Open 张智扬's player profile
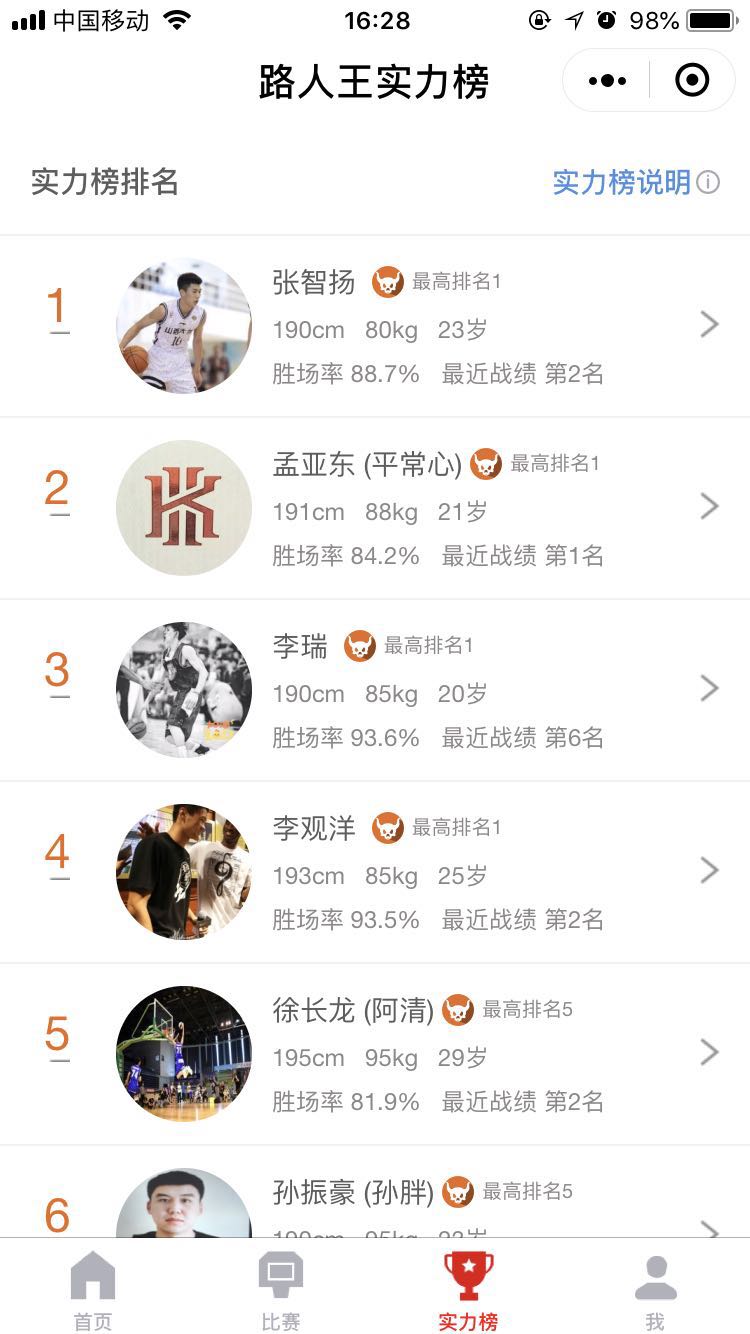The image size is (750, 1334). point(375,326)
